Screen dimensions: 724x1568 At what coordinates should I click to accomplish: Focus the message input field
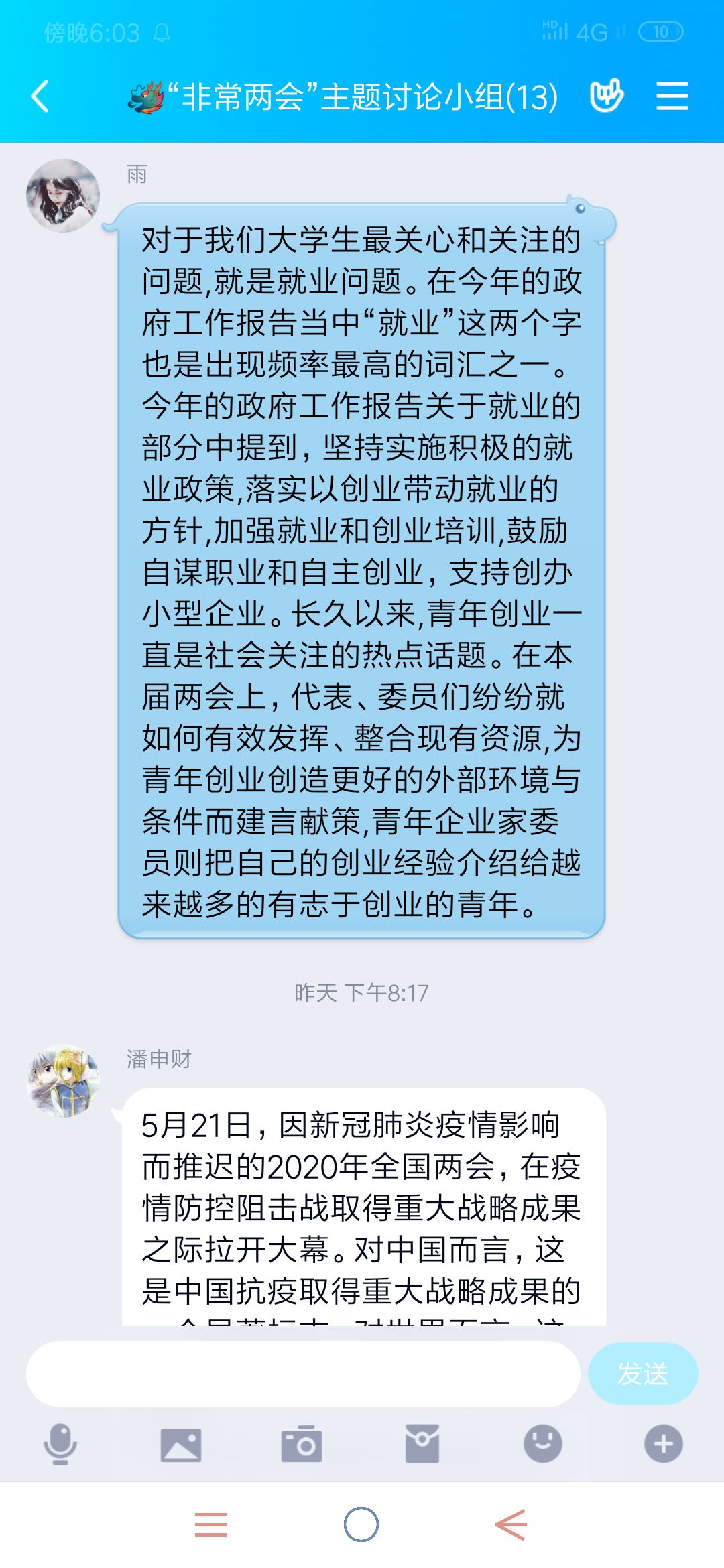pos(303,1374)
